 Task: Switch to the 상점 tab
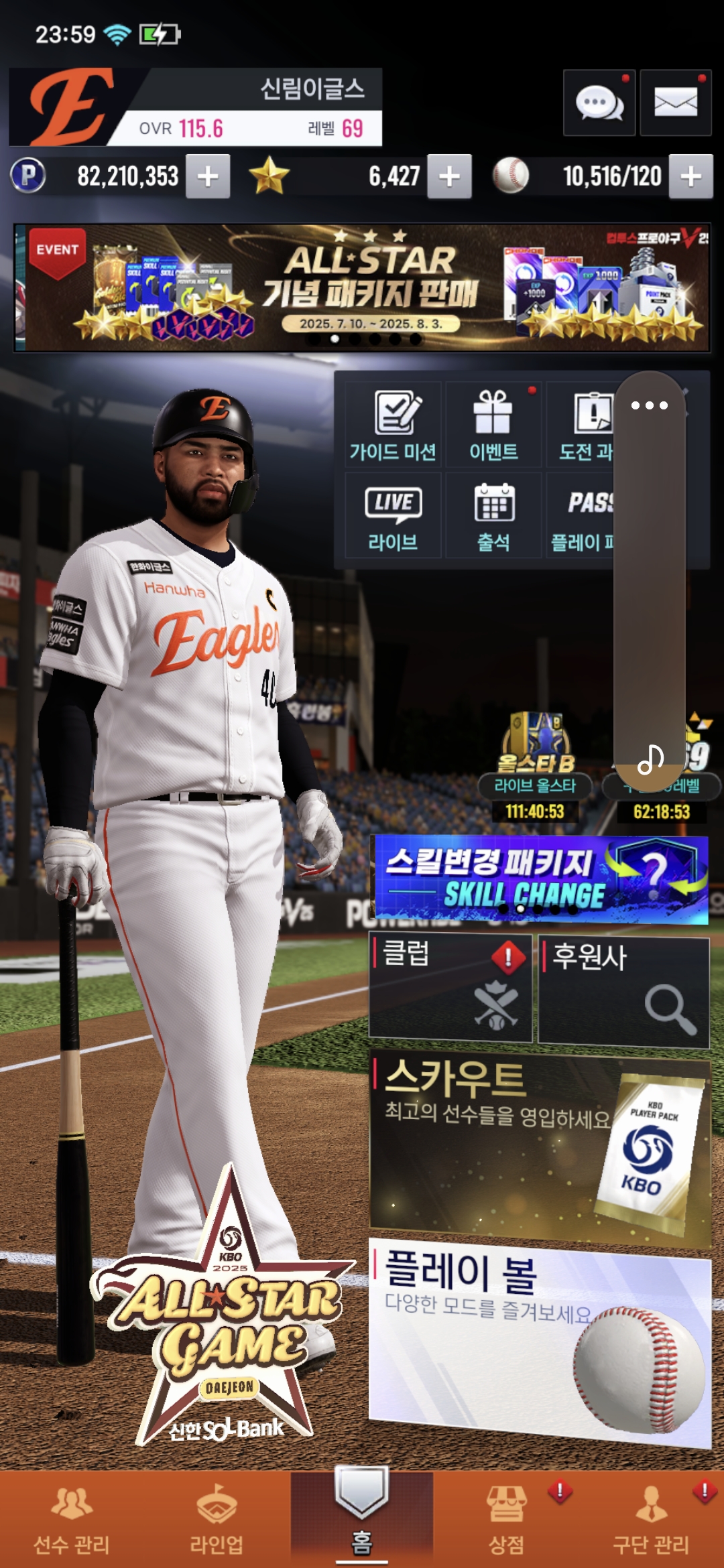pyautogui.click(x=506, y=1520)
